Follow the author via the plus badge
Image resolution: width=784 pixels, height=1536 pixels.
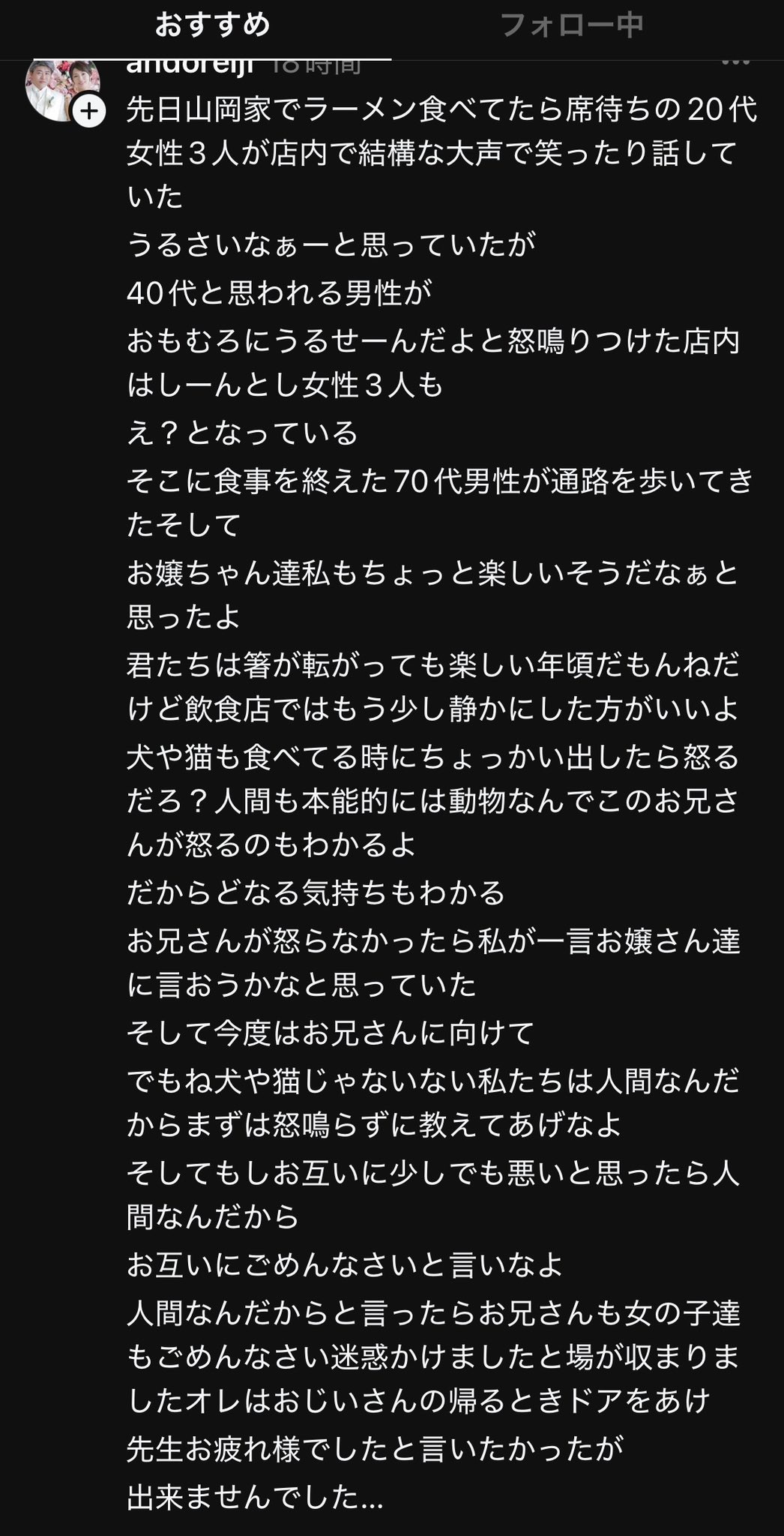pos(89,112)
